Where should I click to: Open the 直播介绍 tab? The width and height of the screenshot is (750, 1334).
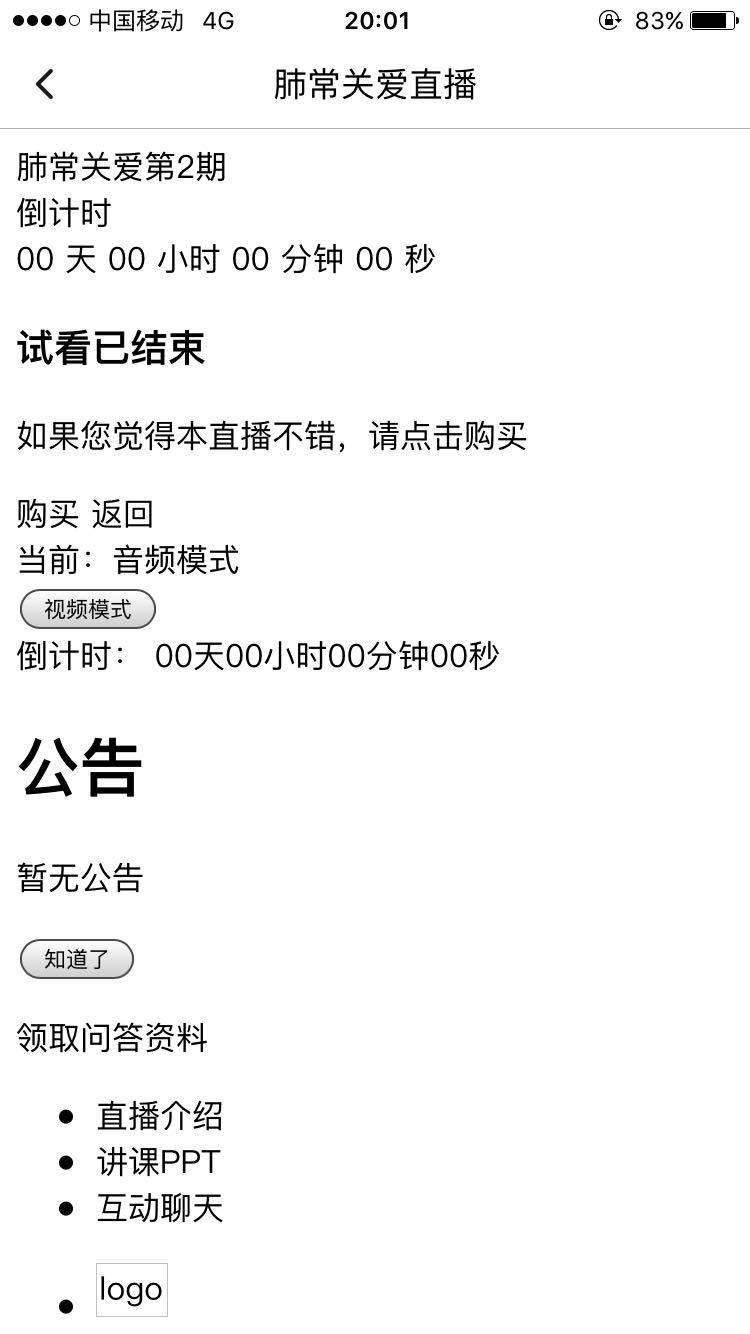(160, 1116)
